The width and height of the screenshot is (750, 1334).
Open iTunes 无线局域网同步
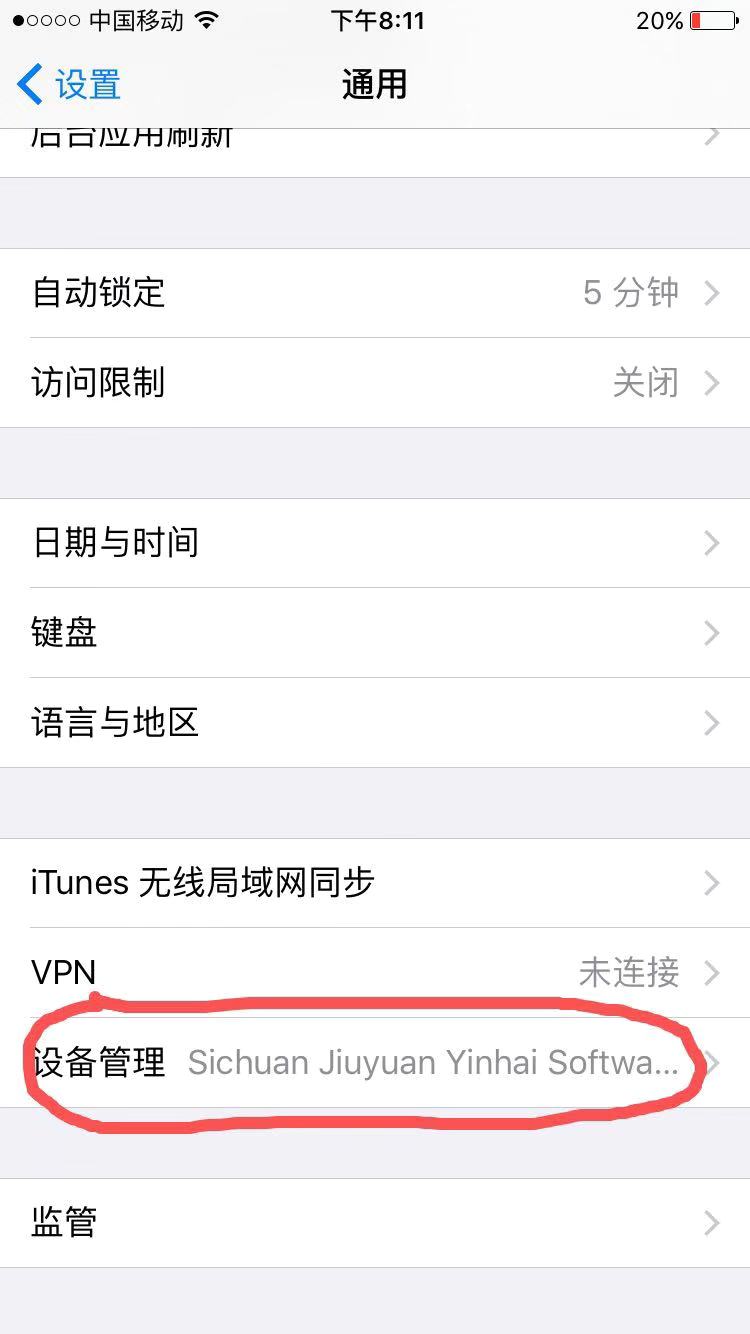[375, 883]
